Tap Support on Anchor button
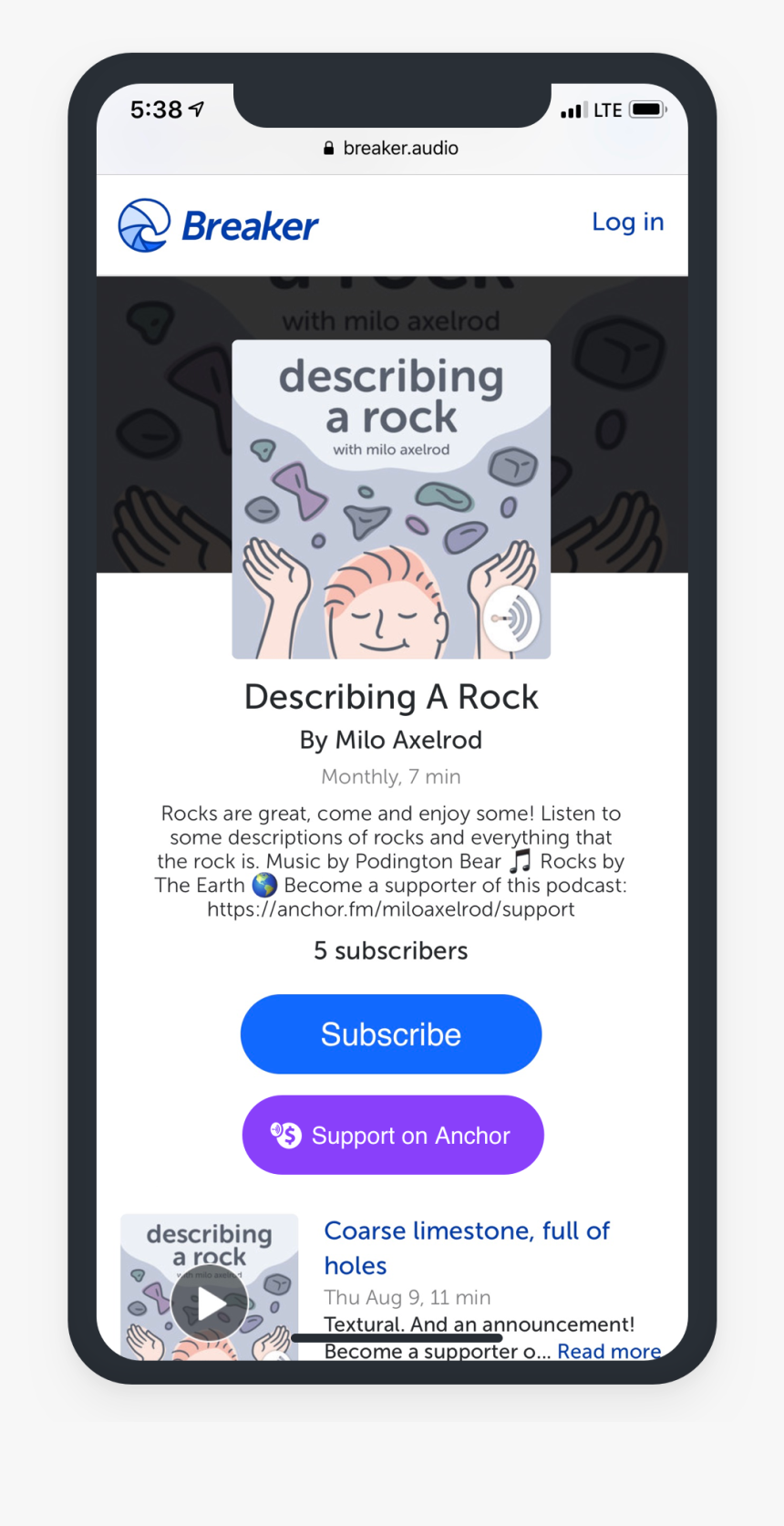Image resolution: width=784 pixels, height=1526 pixels. click(392, 1136)
